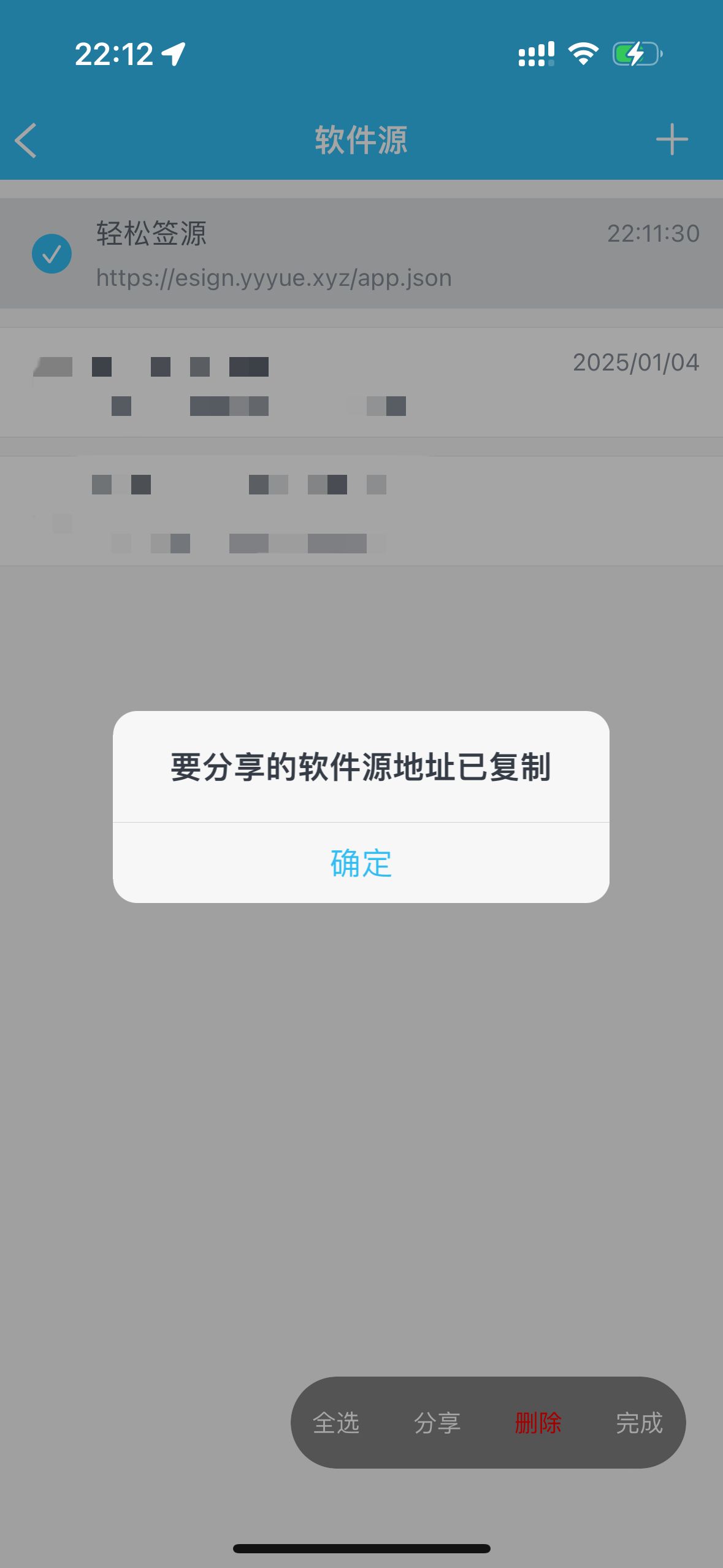Tap the clock showing 22:12
Screen dimensions: 723x1568
pyautogui.click(x=115, y=54)
